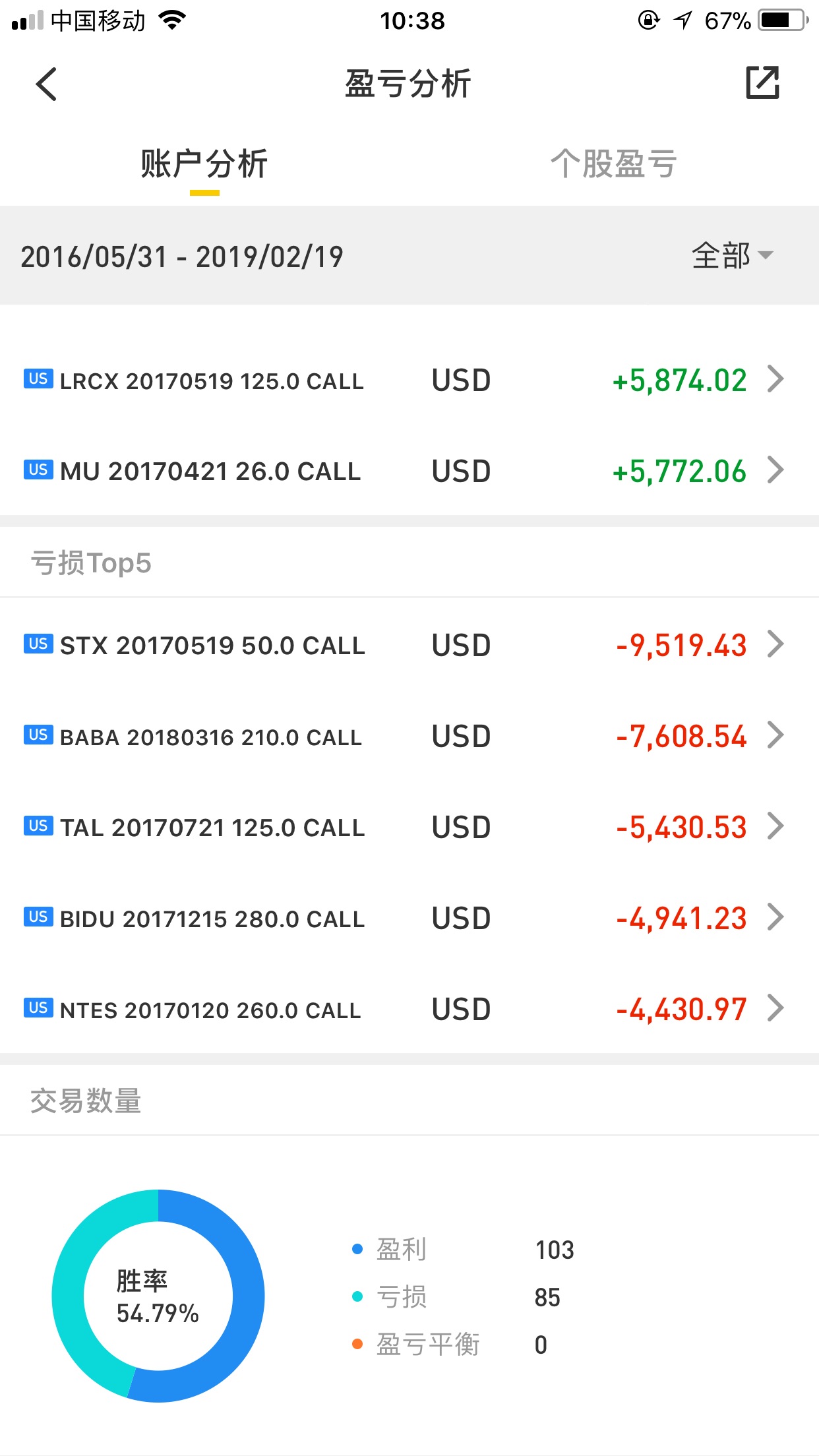Viewport: 819px width, 1456px height.
Task: Select the 账户分析 tab
Action: point(204,164)
